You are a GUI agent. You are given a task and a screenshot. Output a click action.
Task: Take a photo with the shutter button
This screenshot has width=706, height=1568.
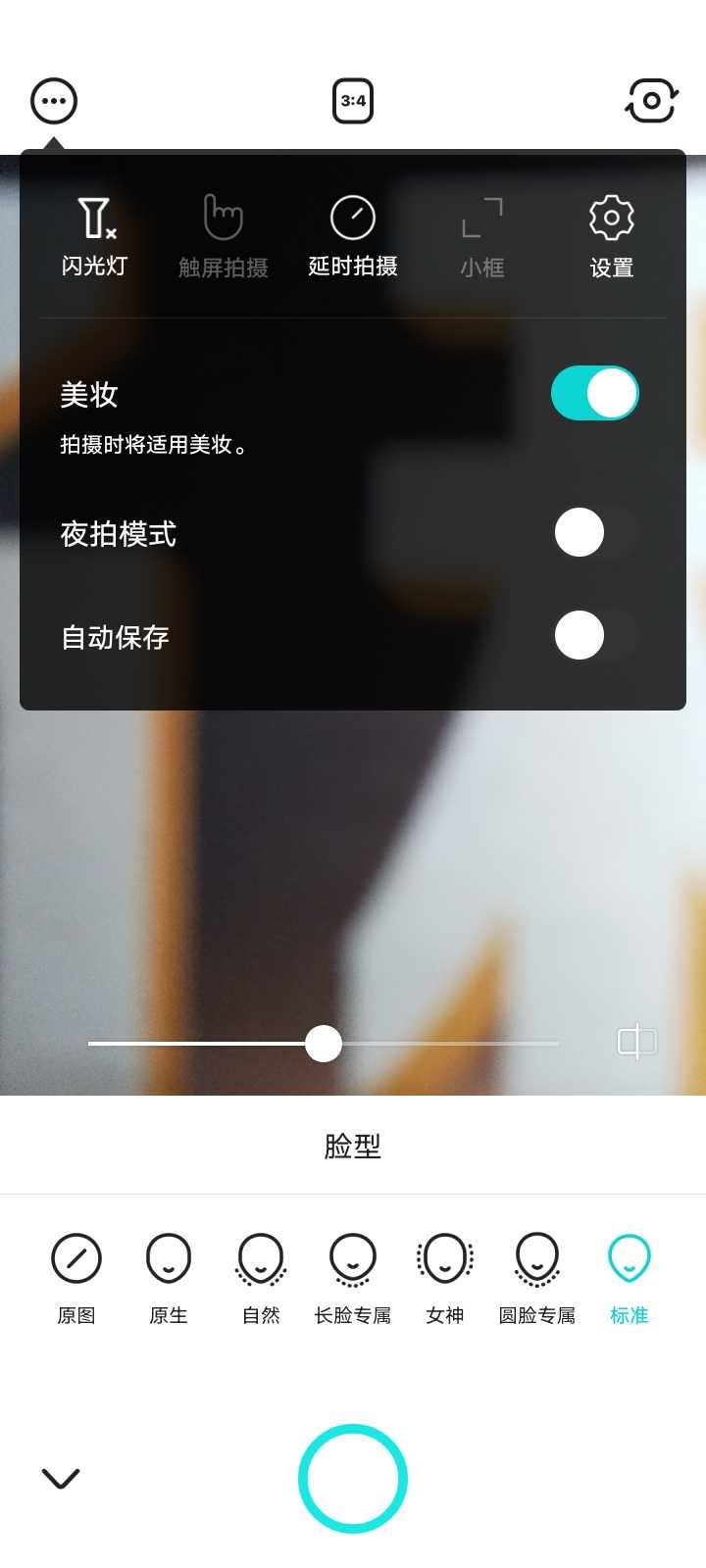pos(353,1479)
